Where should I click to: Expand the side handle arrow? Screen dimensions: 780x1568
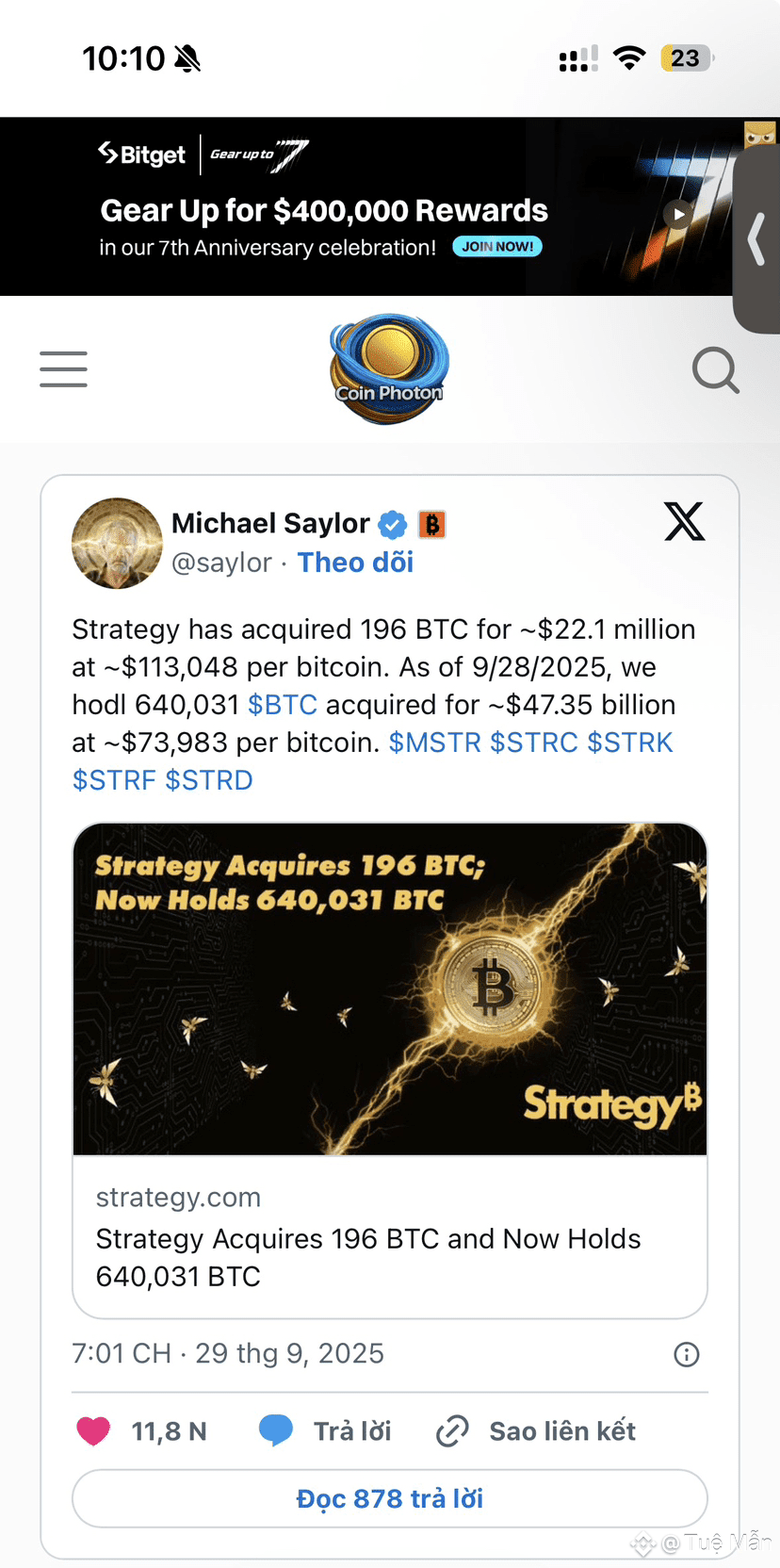[x=756, y=239]
